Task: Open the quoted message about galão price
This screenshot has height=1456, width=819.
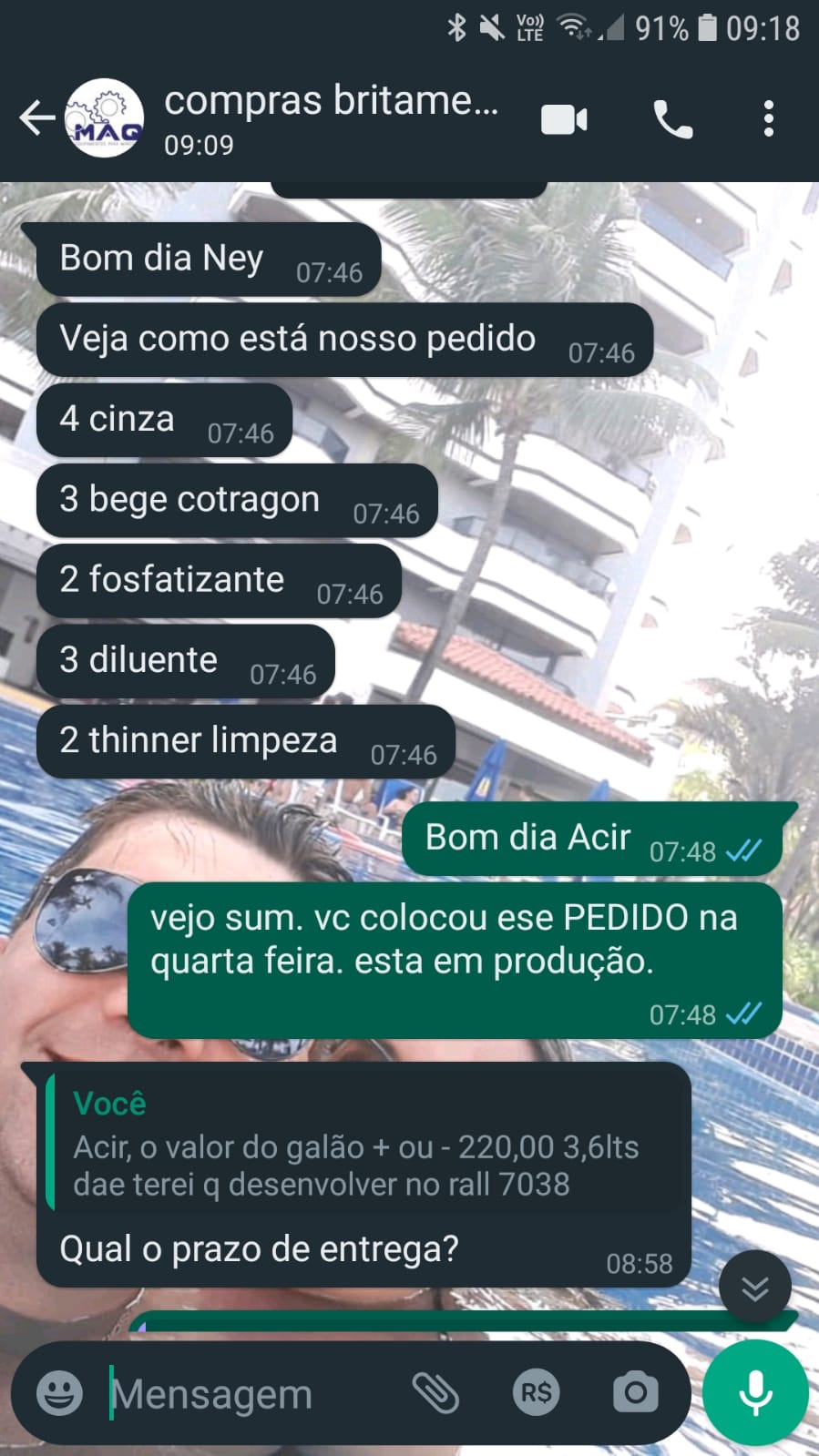Action: [364, 1145]
